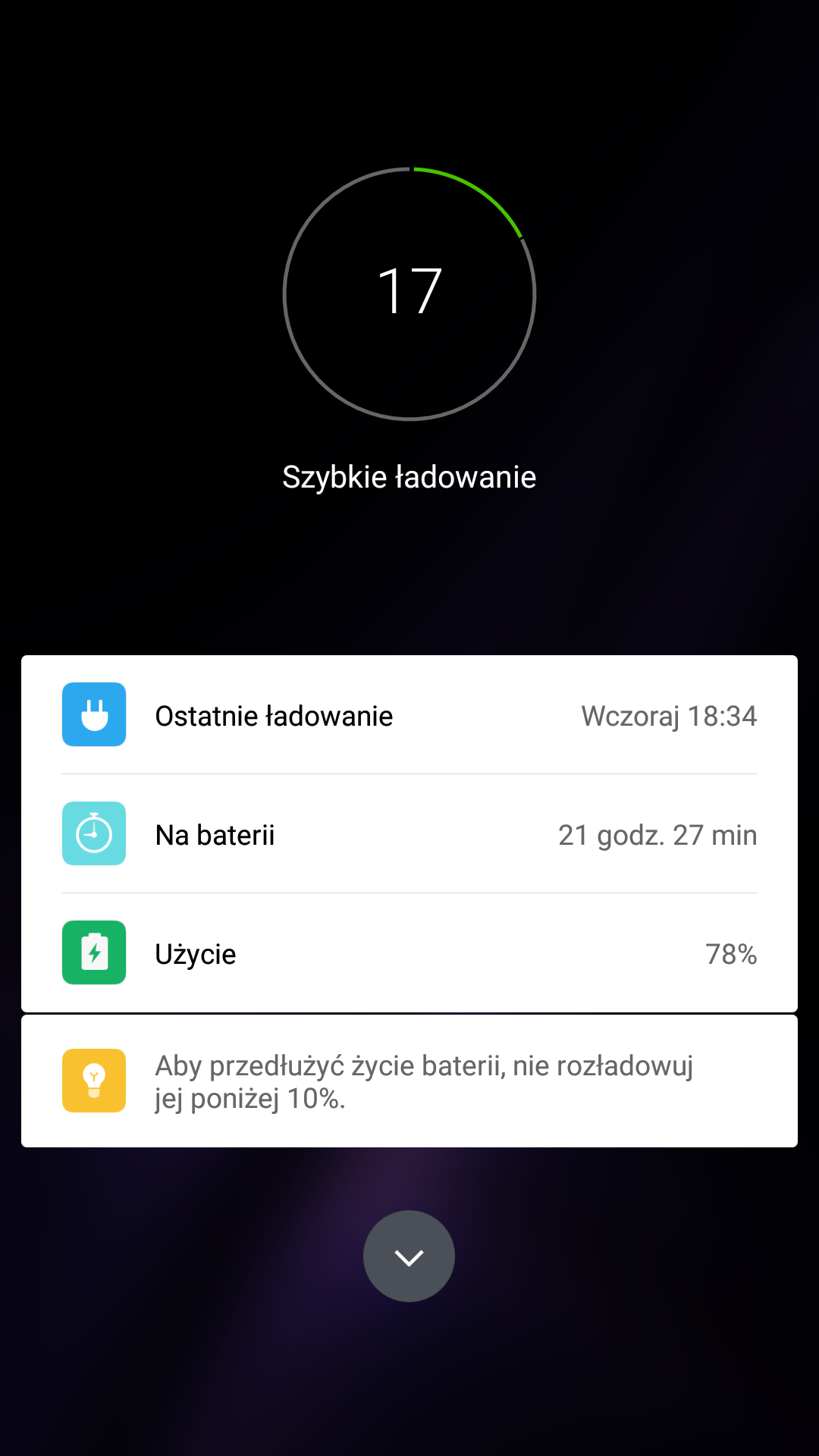Open the Użycie battery usage row

click(409, 953)
